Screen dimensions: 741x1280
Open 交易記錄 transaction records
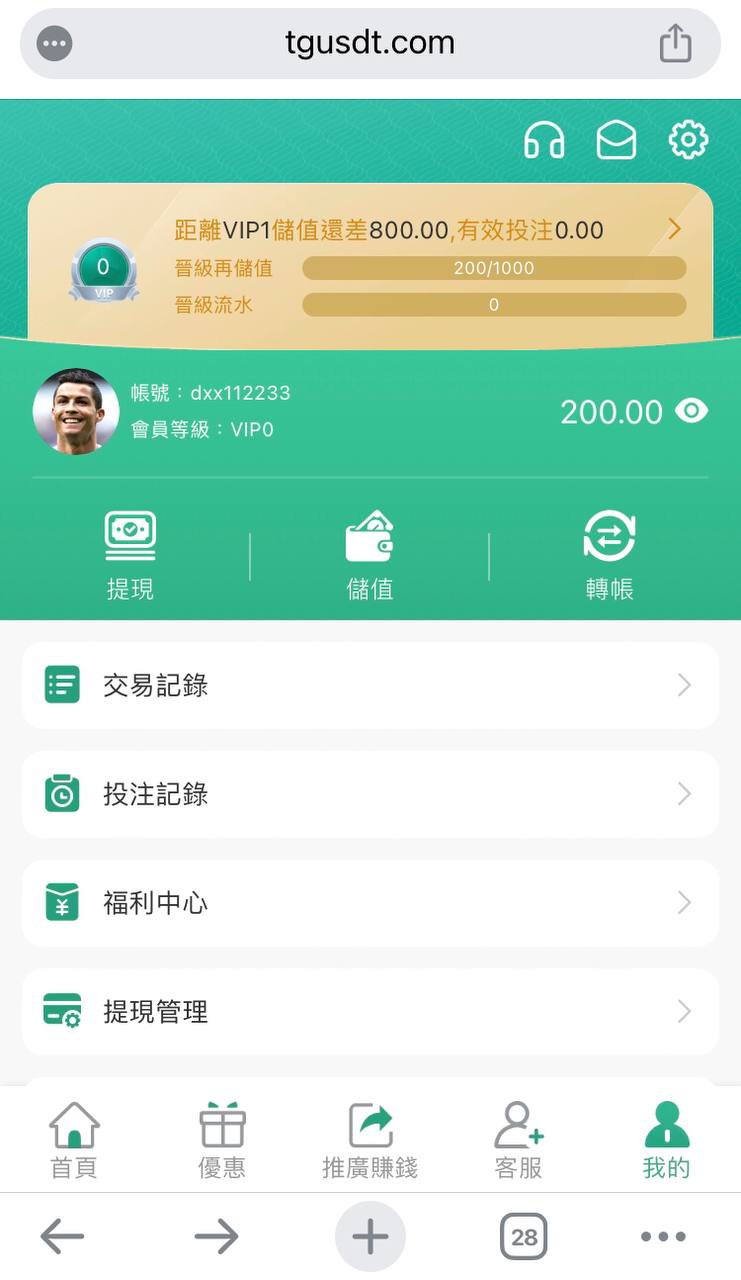point(370,685)
